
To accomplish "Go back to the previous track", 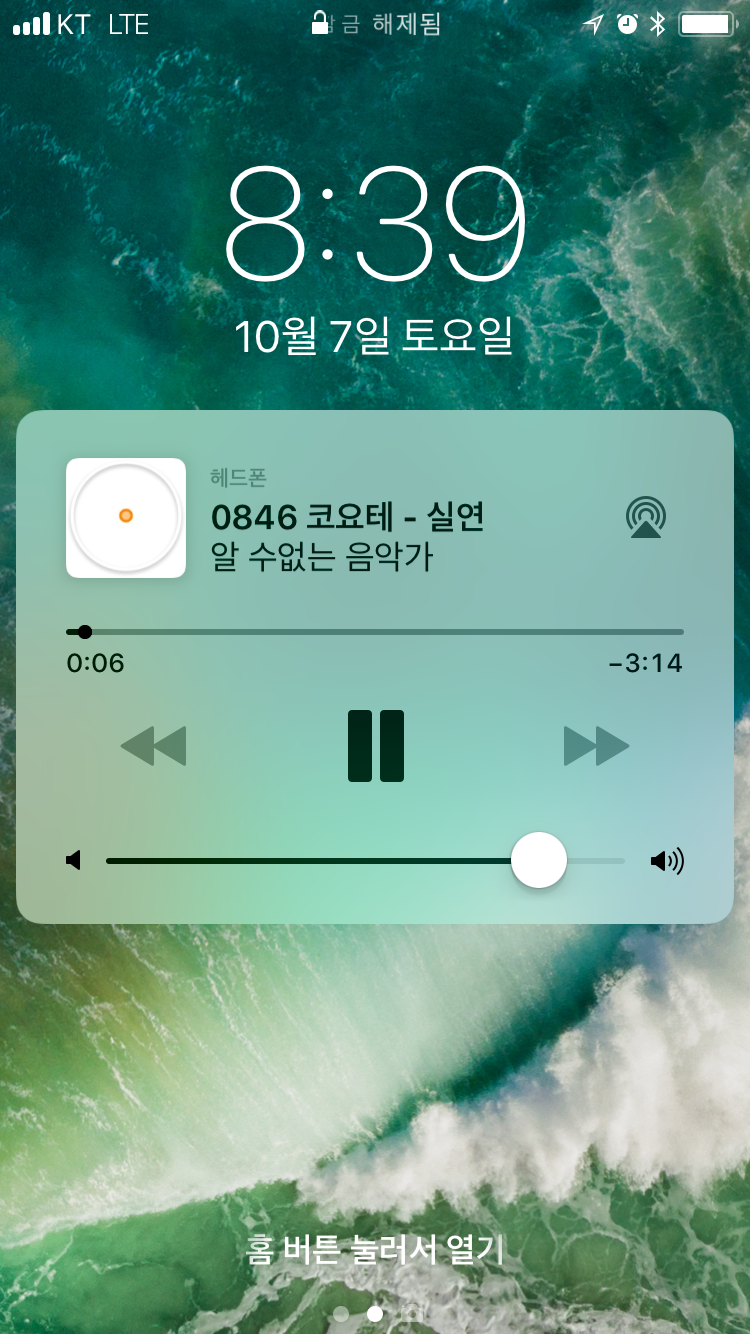I will pos(153,746).
